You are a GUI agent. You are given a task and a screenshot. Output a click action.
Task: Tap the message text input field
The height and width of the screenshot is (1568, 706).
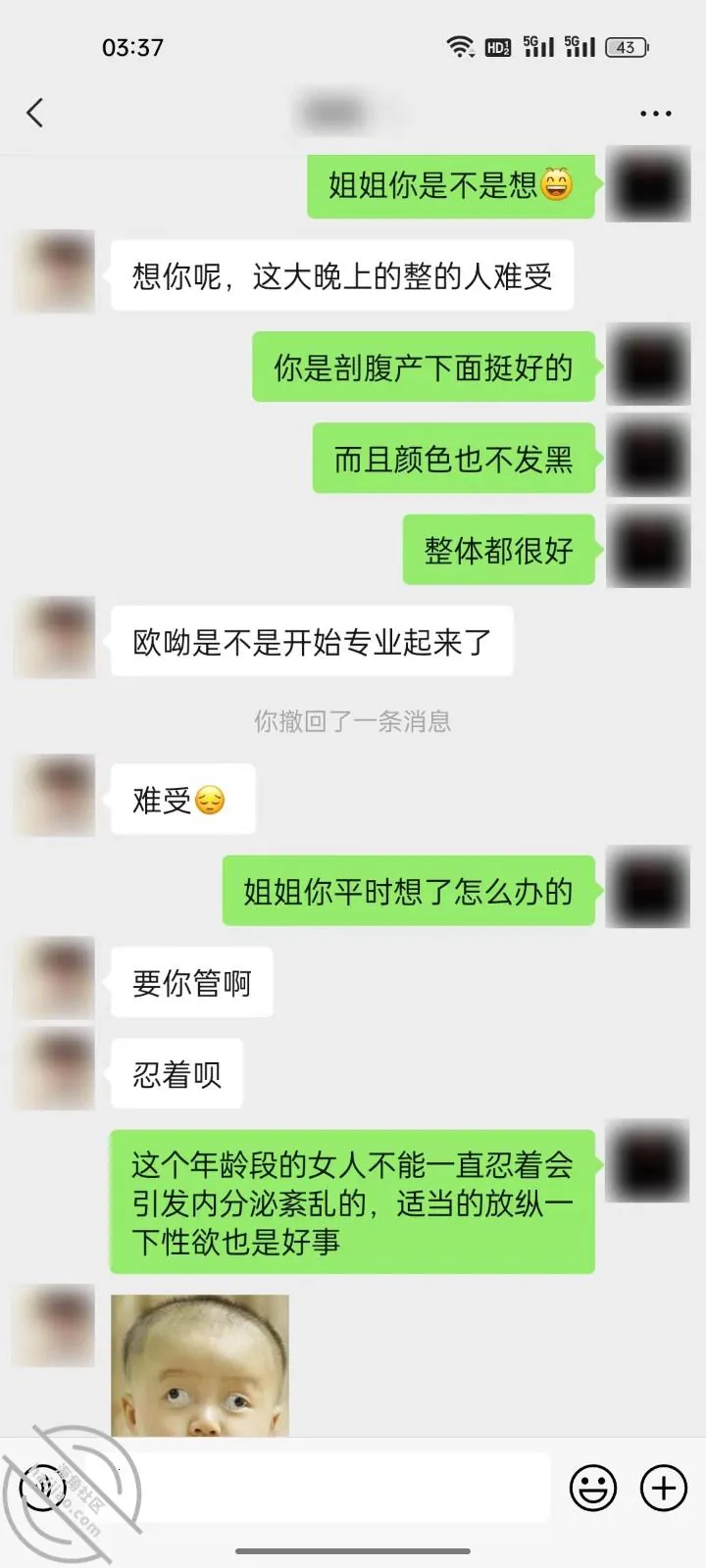316,1488
